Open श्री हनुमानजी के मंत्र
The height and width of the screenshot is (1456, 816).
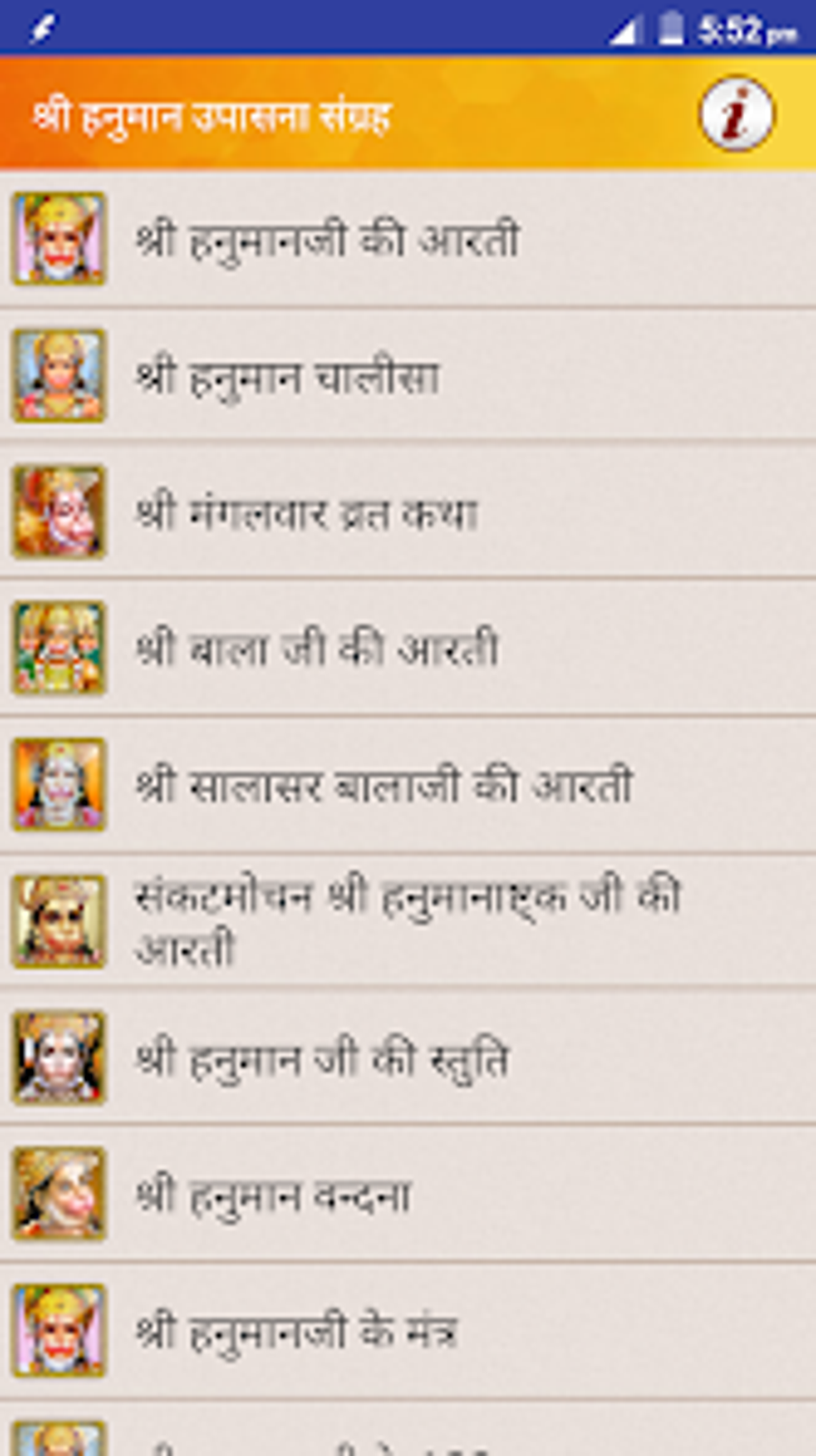(408, 1331)
